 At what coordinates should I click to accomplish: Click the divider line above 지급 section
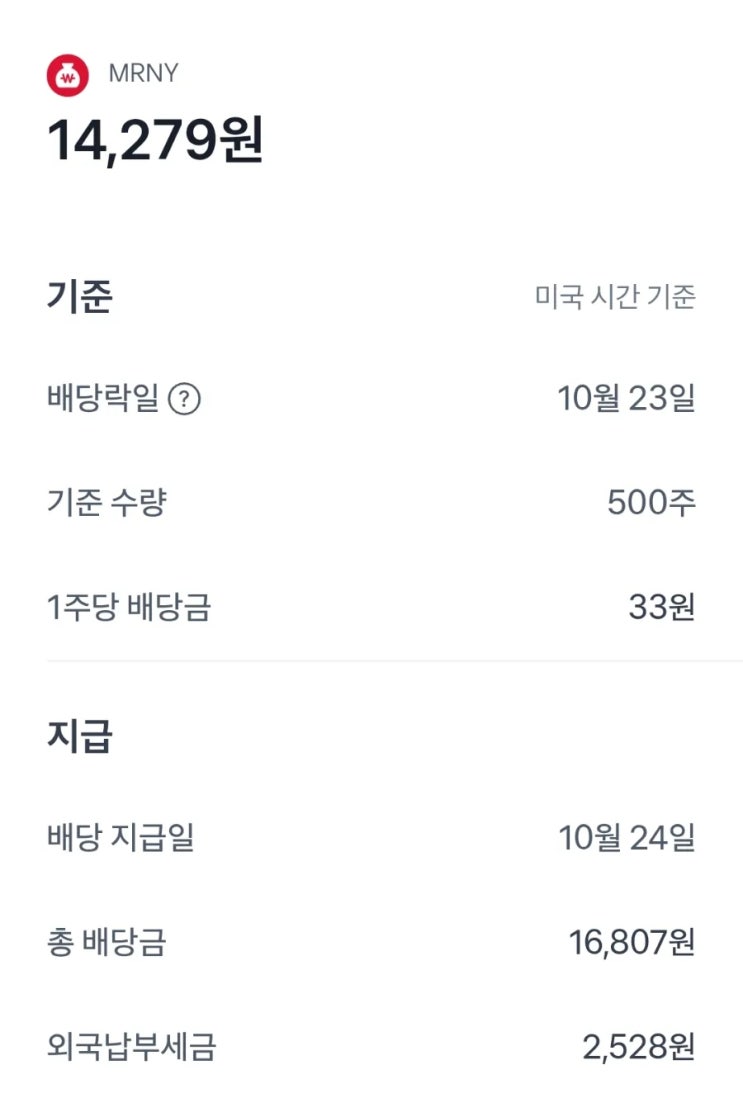point(371,661)
